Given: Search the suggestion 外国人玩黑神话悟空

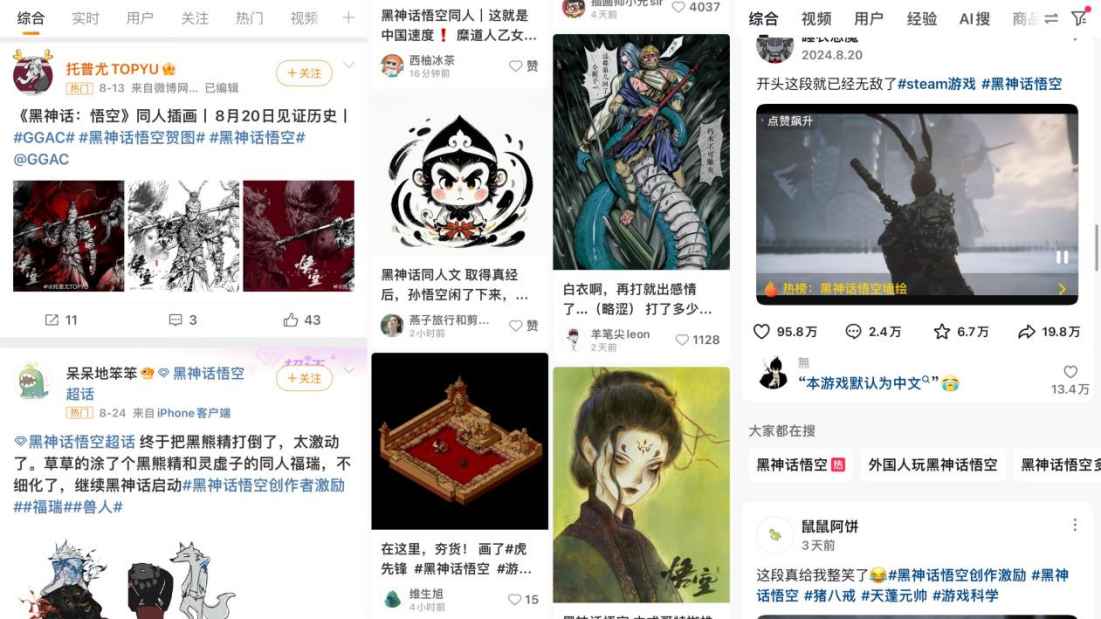Looking at the screenshot, I should coord(932,465).
